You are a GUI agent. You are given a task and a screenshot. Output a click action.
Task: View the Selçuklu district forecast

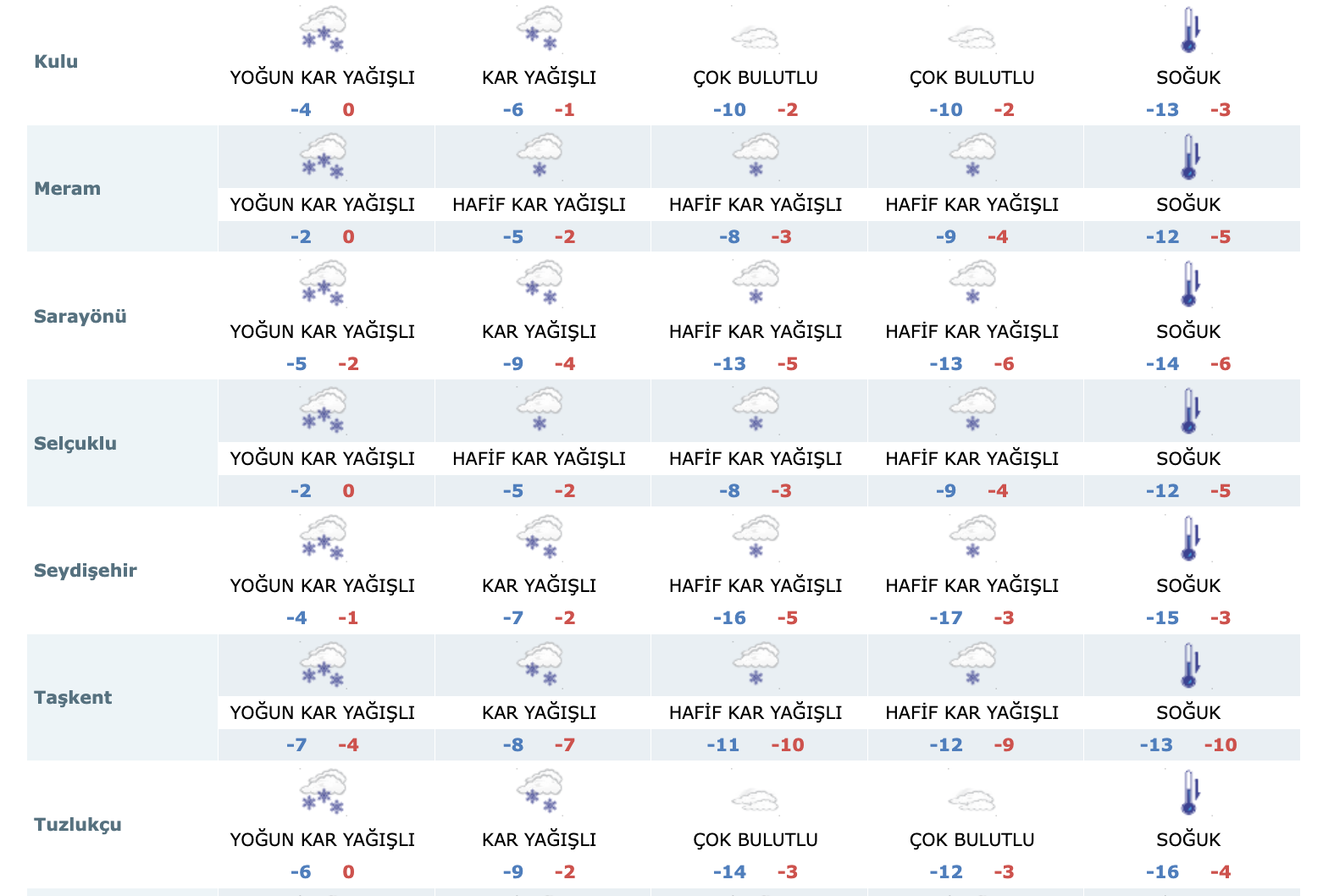click(x=75, y=444)
